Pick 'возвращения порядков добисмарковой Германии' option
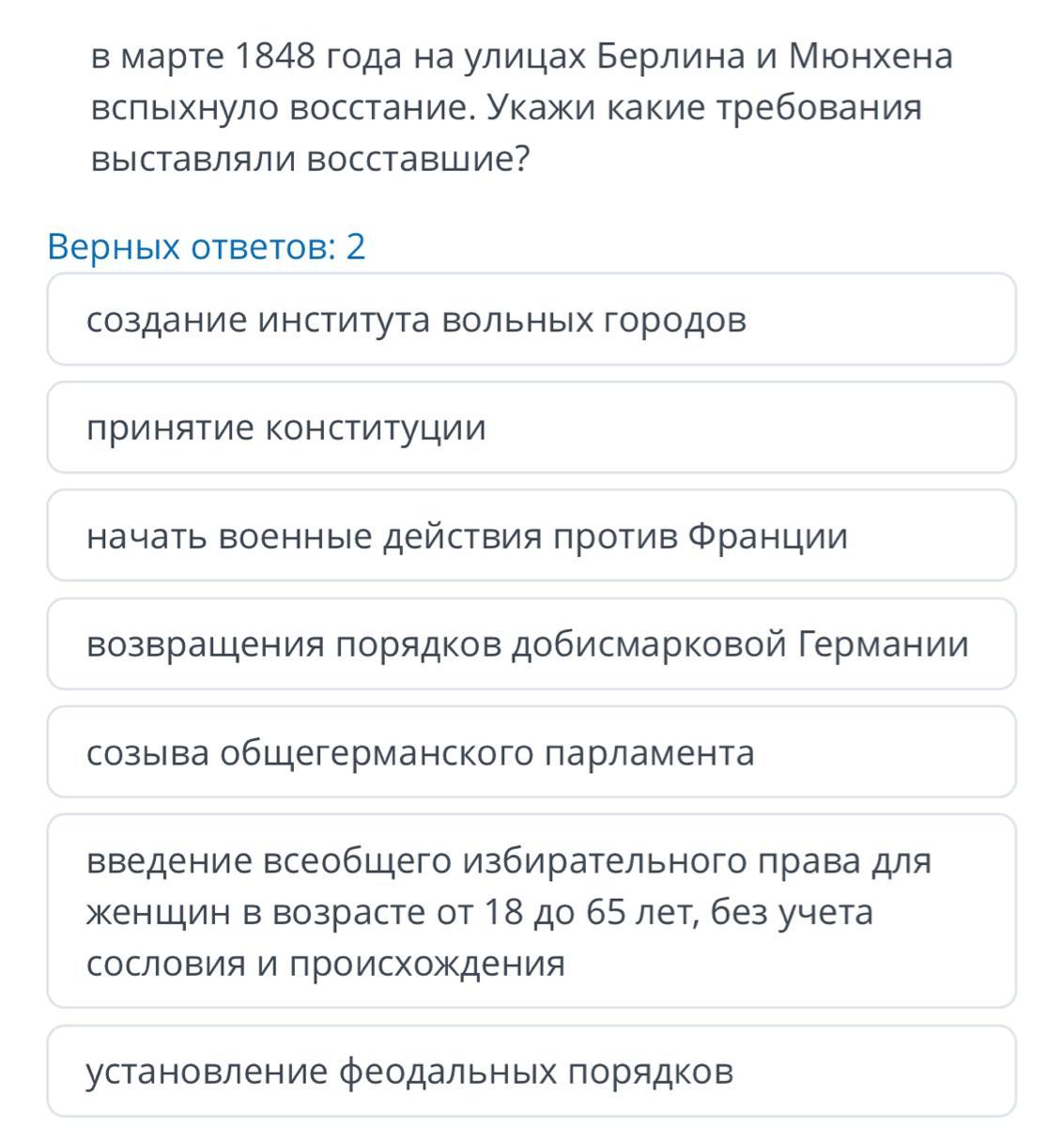Screen dimensions: 1064x1127 (532, 644)
